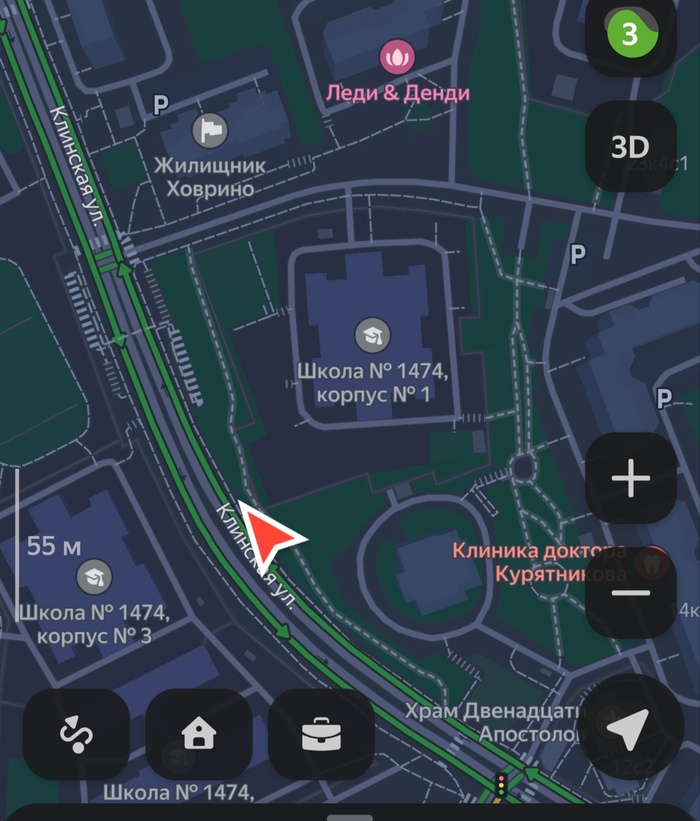
Task: Navigate to the Work address
Action: point(322,735)
